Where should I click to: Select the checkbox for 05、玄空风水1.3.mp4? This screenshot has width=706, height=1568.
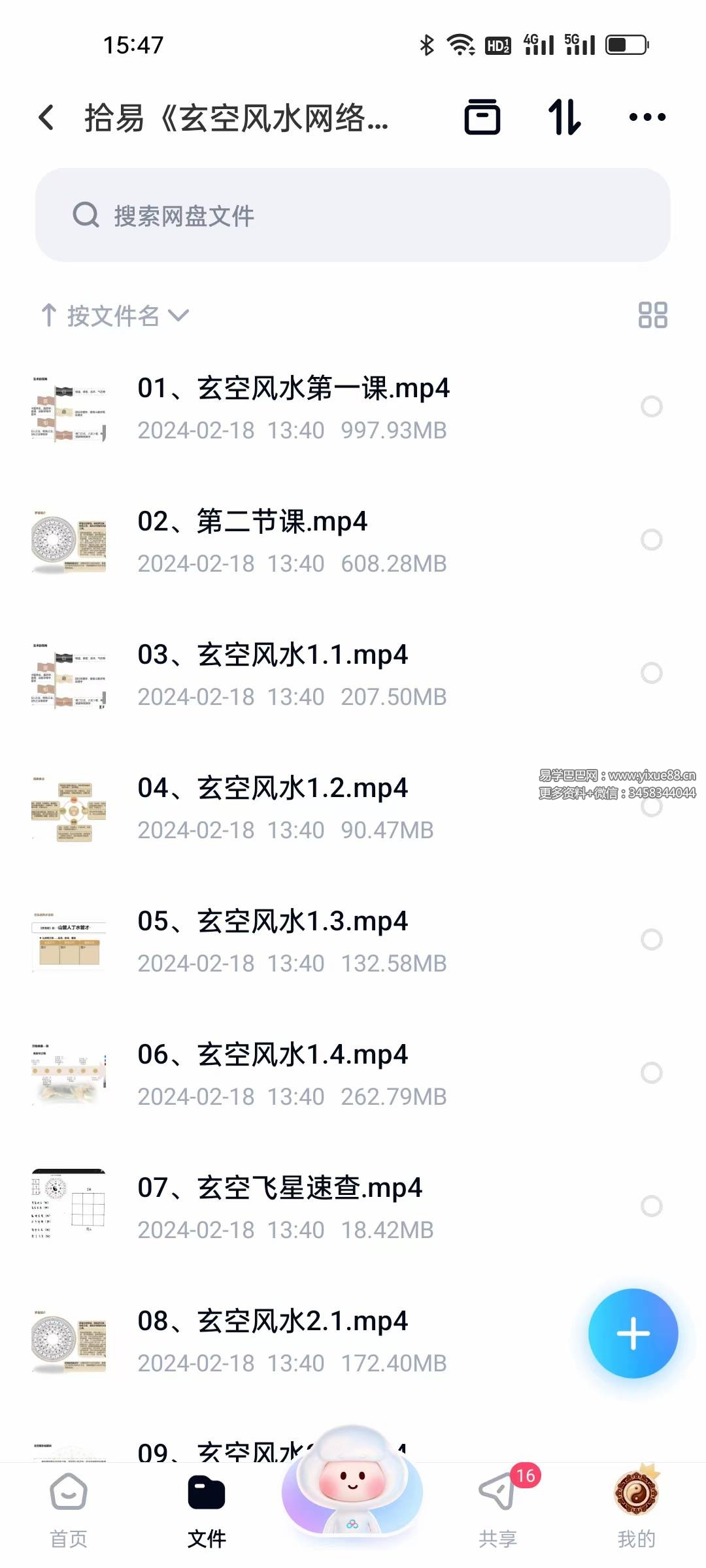pyautogui.click(x=651, y=940)
